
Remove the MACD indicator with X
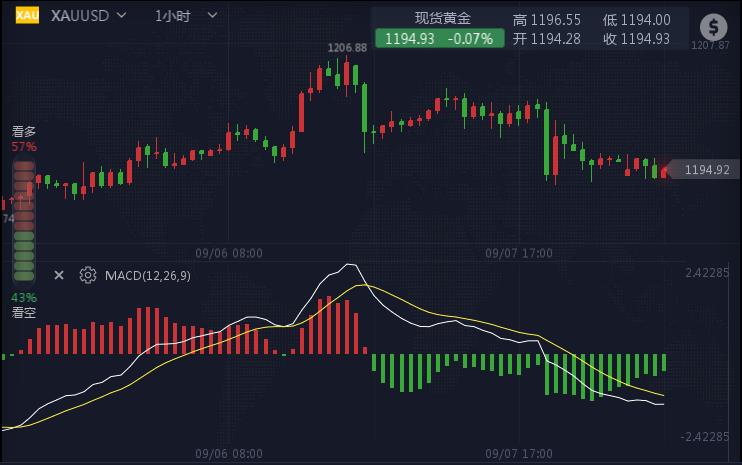(58, 275)
